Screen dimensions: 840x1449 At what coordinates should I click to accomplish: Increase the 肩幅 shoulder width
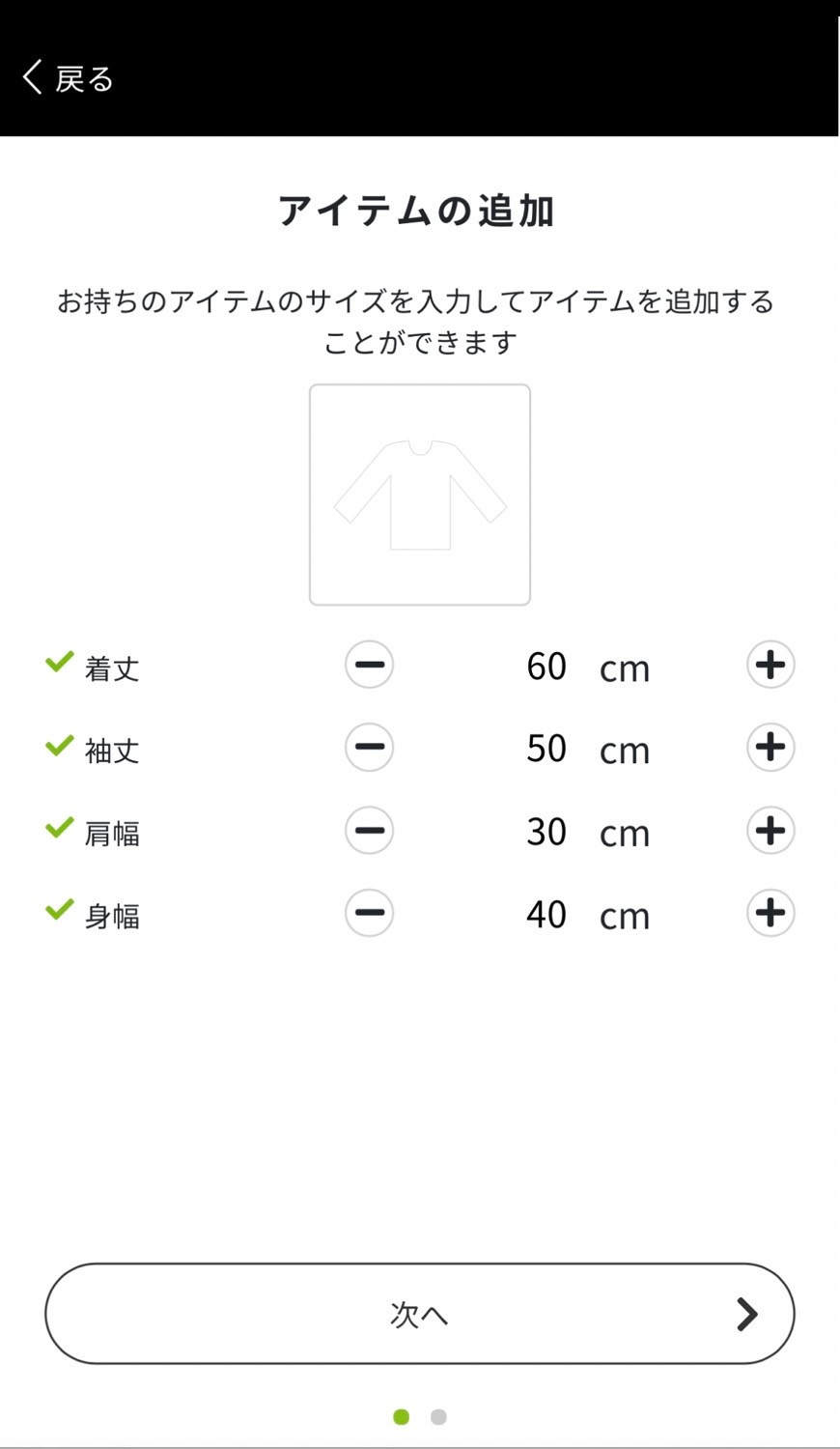point(770,831)
